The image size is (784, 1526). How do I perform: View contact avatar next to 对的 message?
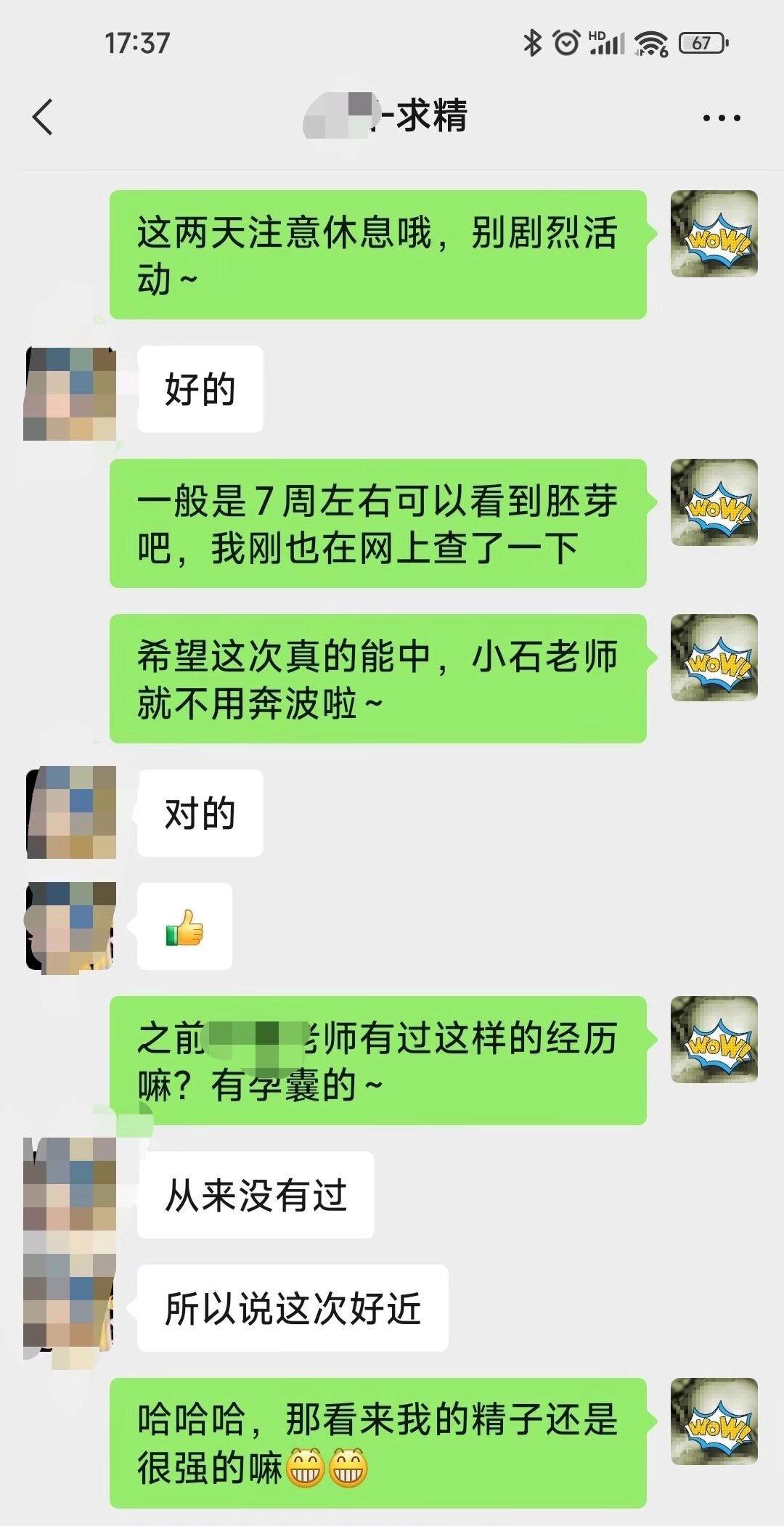(x=71, y=812)
